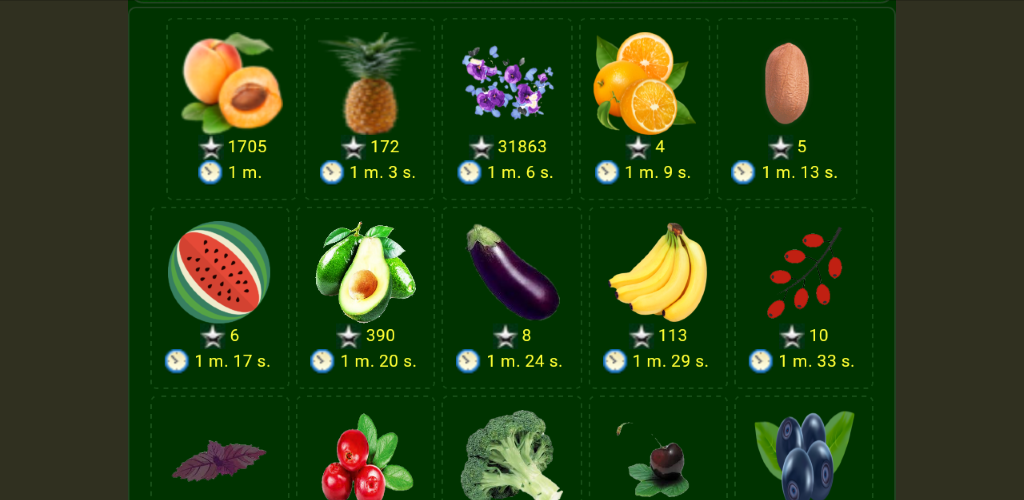Choose the cranberry tile
The height and width of the screenshot is (500, 1024).
pos(365,460)
